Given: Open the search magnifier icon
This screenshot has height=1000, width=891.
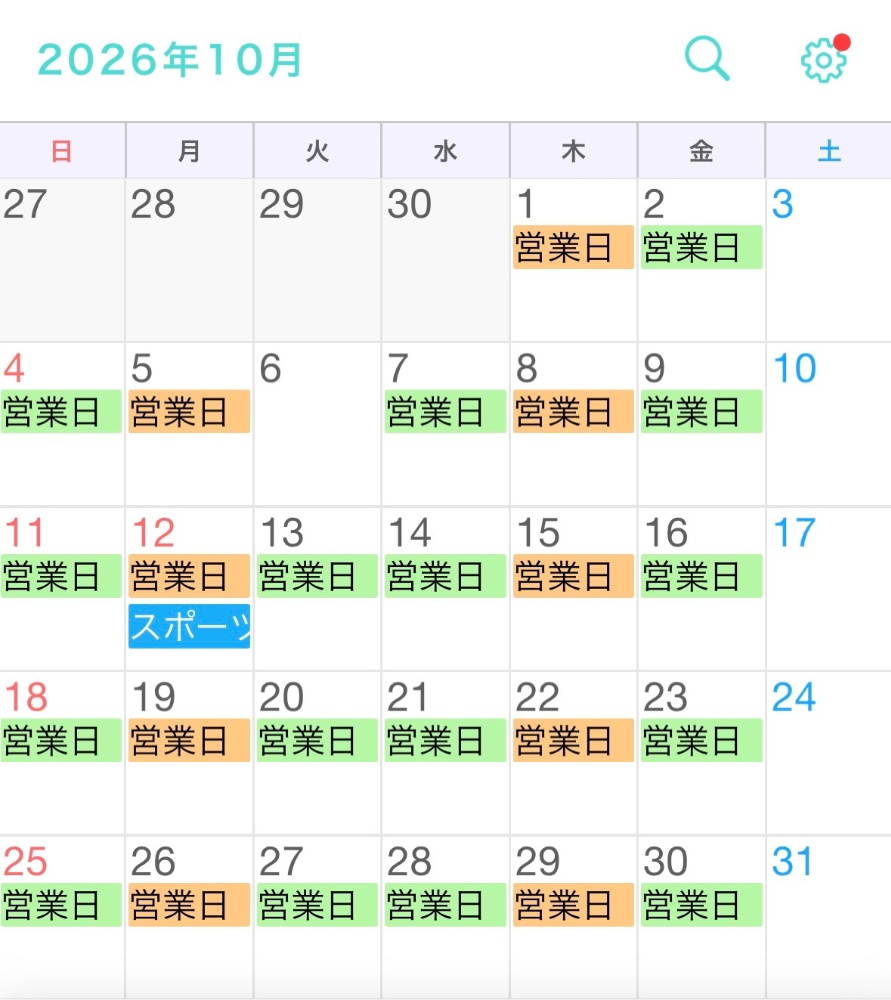Looking at the screenshot, I should 707,59.
